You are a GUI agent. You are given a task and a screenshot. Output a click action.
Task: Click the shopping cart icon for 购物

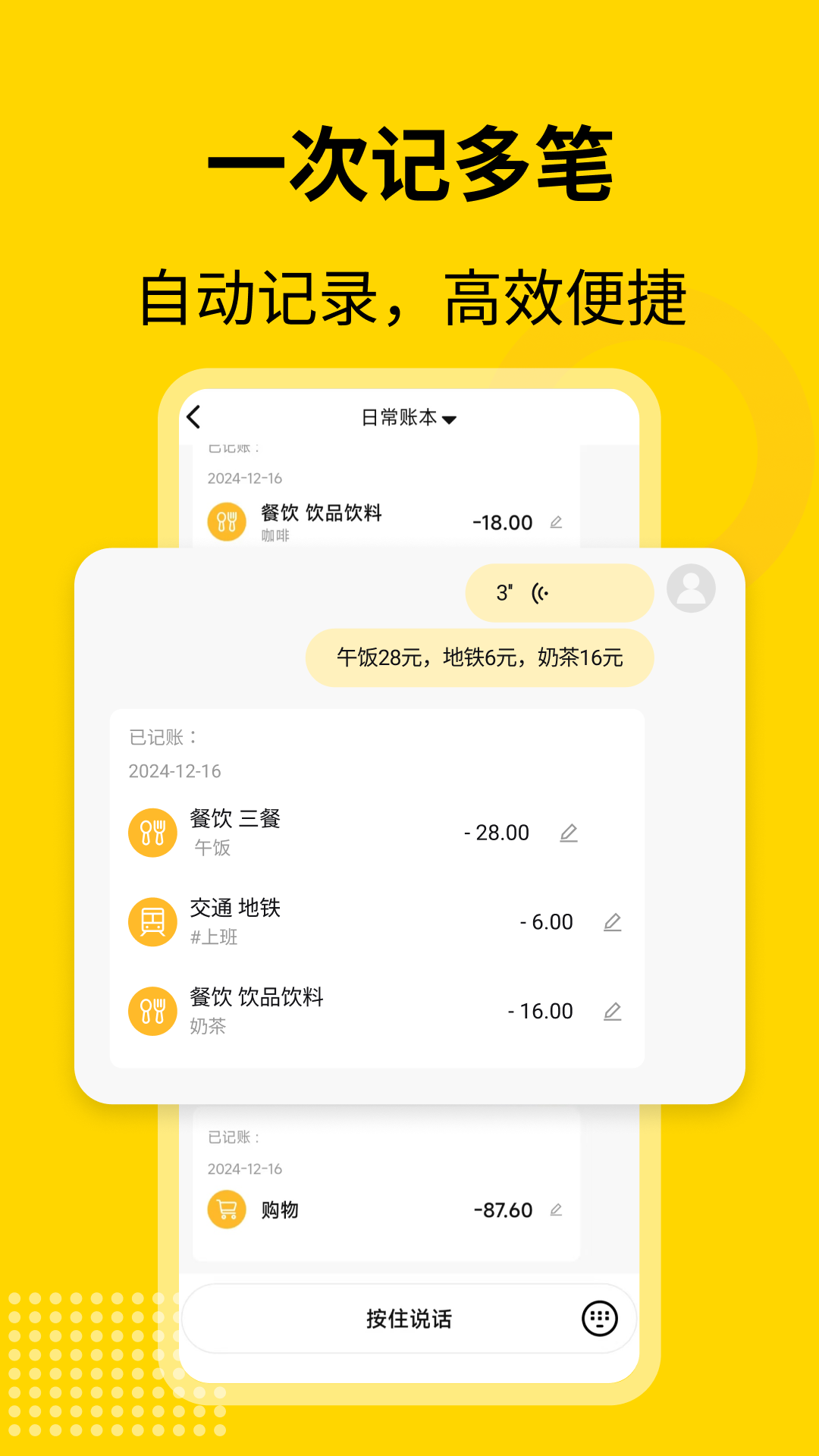(225, 1210)
